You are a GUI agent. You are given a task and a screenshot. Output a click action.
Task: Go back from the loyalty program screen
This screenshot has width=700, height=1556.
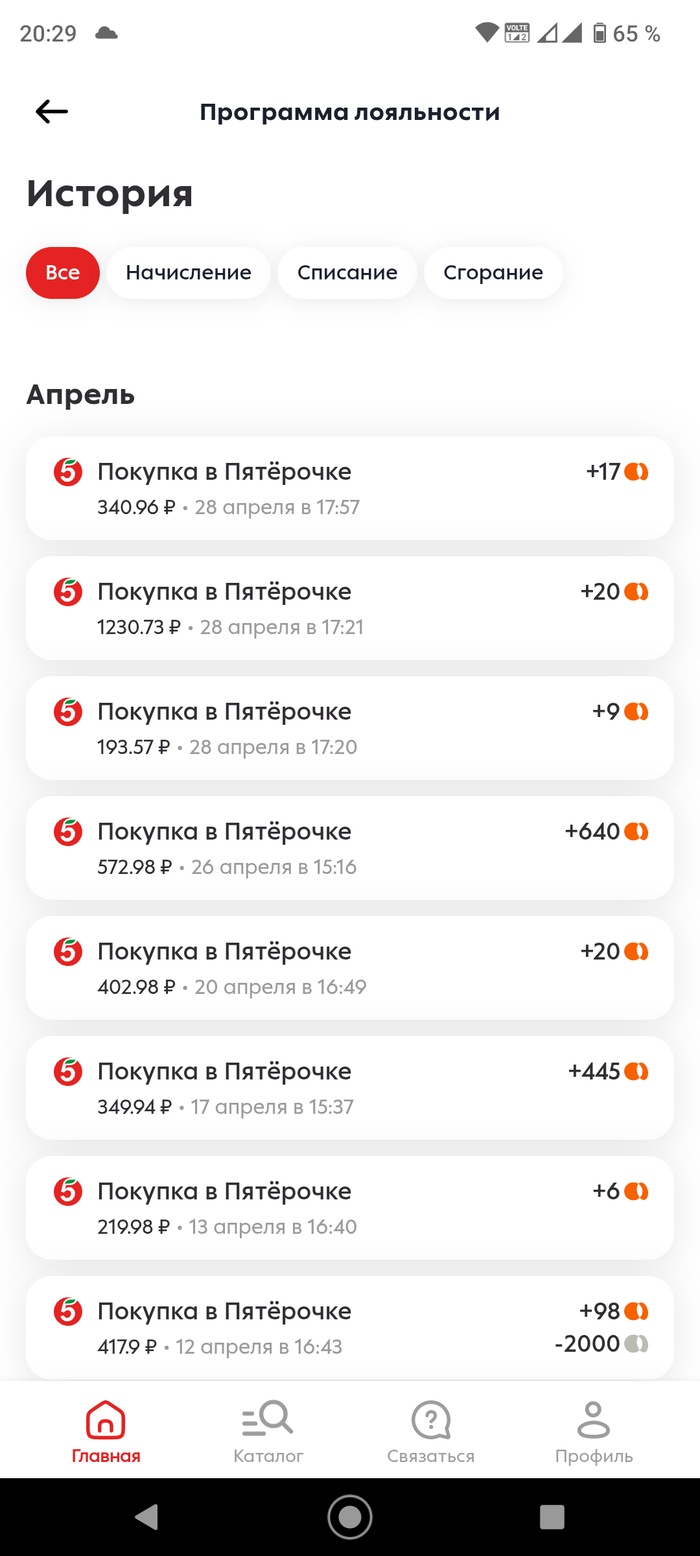click(x=52, y=112)
